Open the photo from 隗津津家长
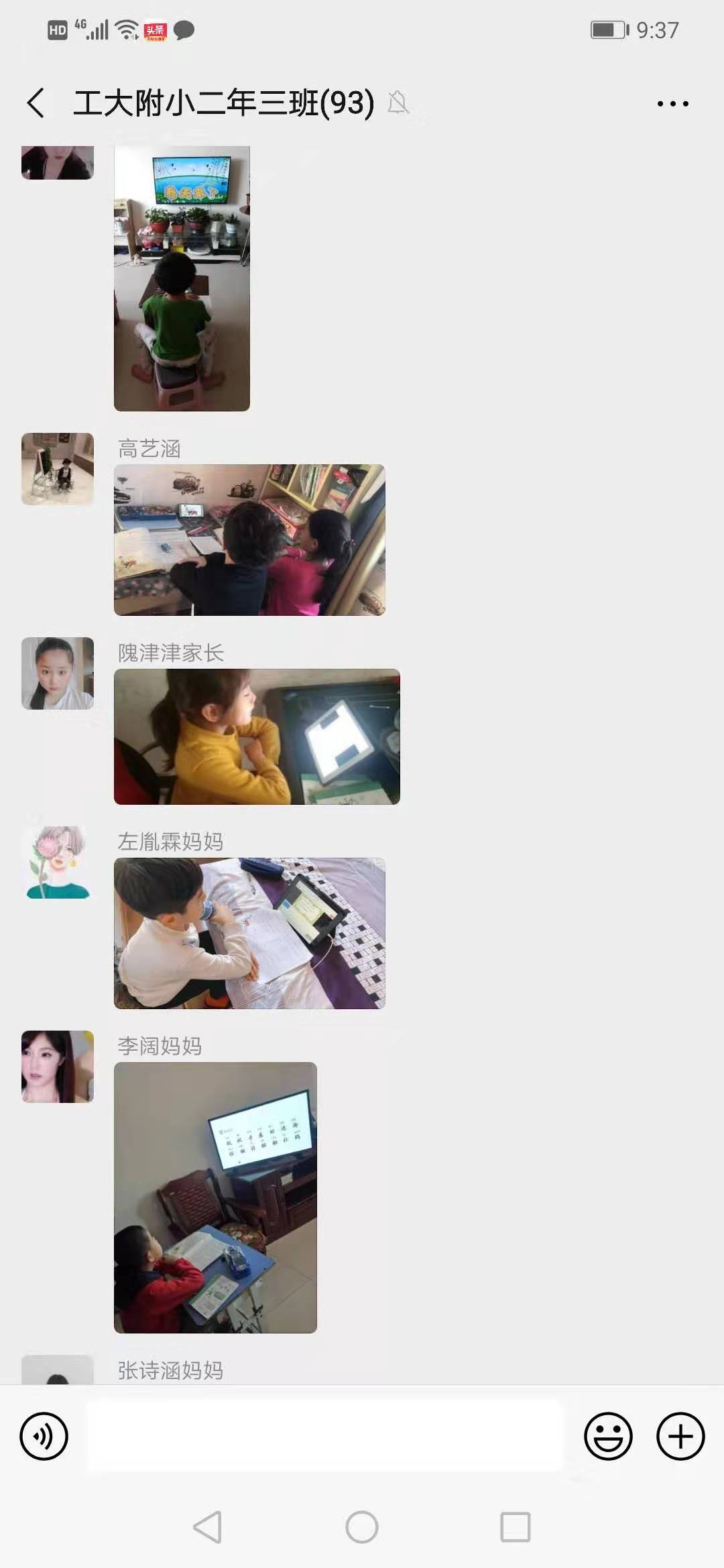The height and width of the screenshot is (1568, 724). 257,736
